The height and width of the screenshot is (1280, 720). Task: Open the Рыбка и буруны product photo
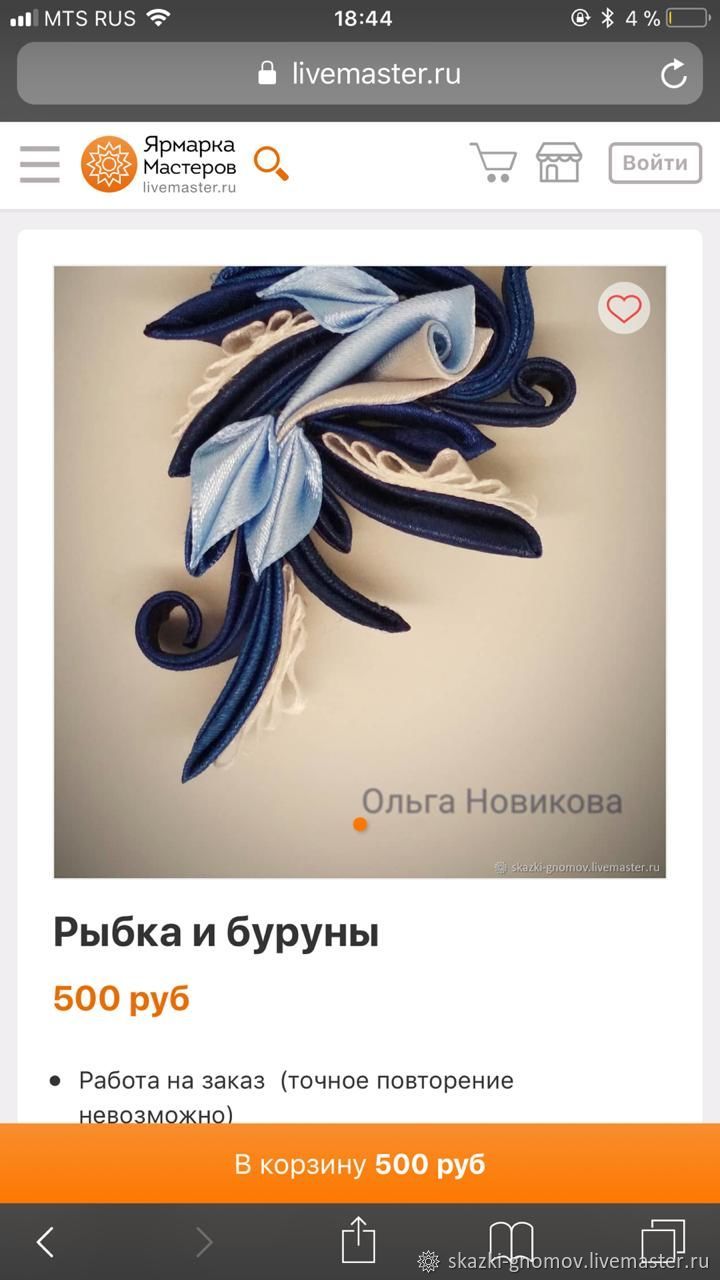coord(360,572)
